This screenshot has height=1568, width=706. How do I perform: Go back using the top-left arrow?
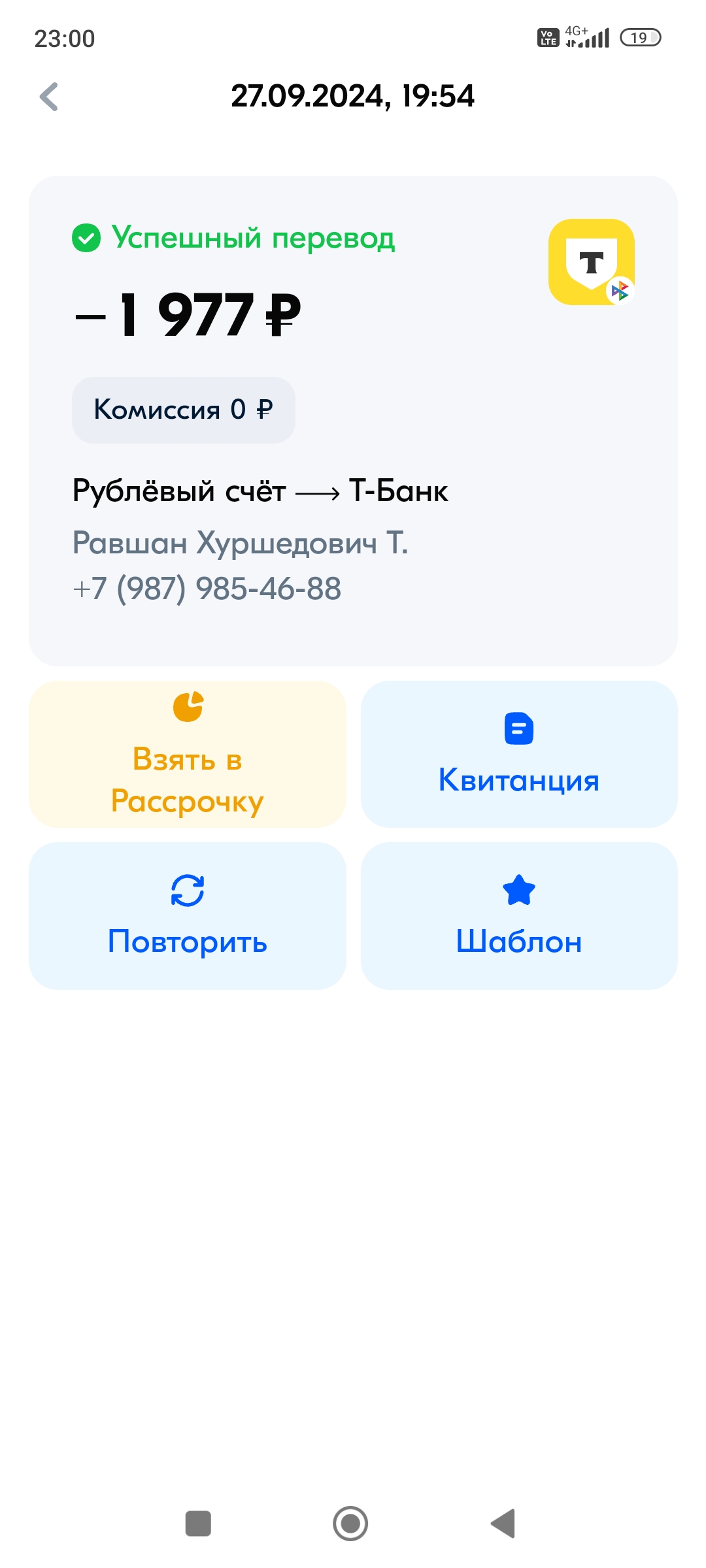(x=49, y=97)
